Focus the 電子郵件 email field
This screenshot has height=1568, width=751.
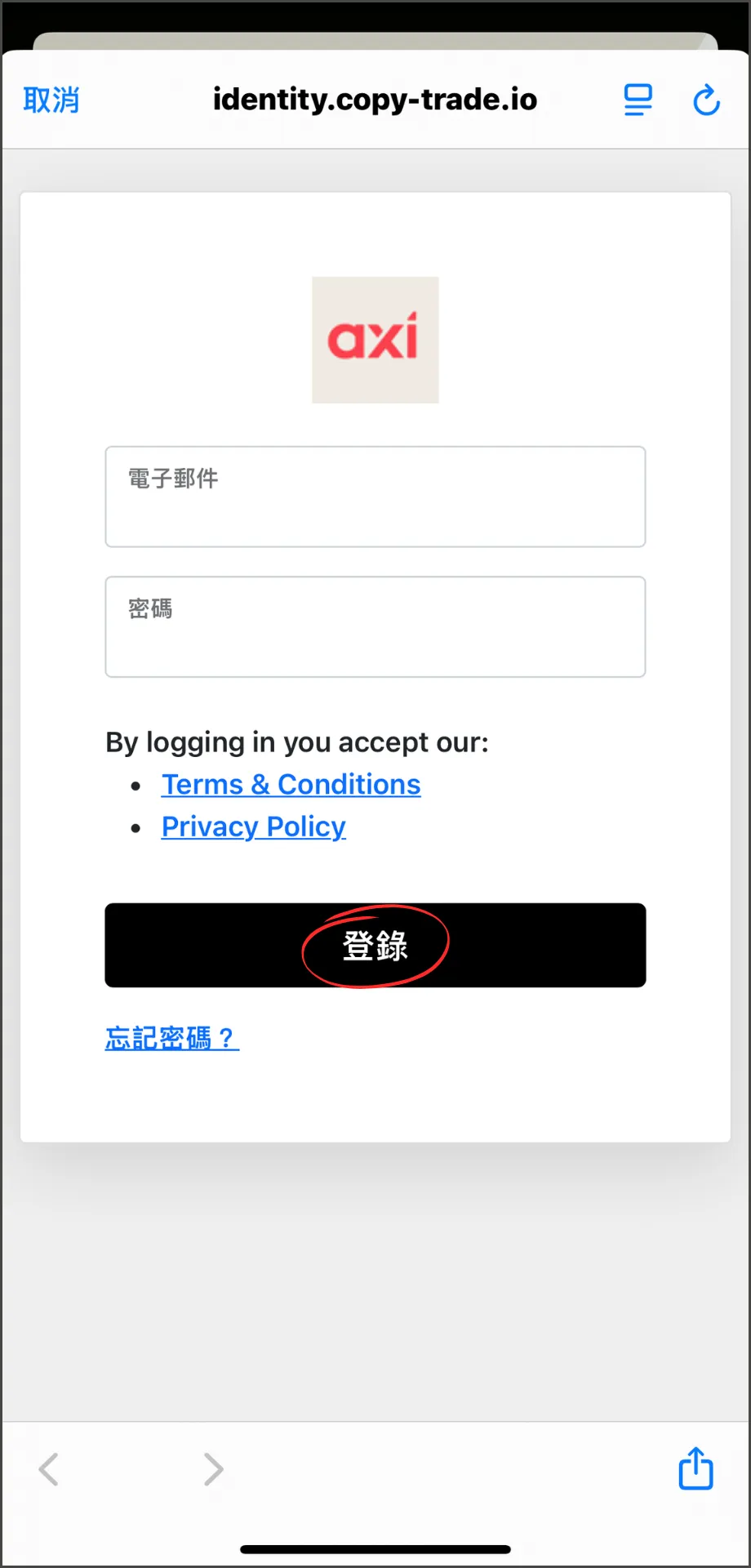click(x=375, y=497)
